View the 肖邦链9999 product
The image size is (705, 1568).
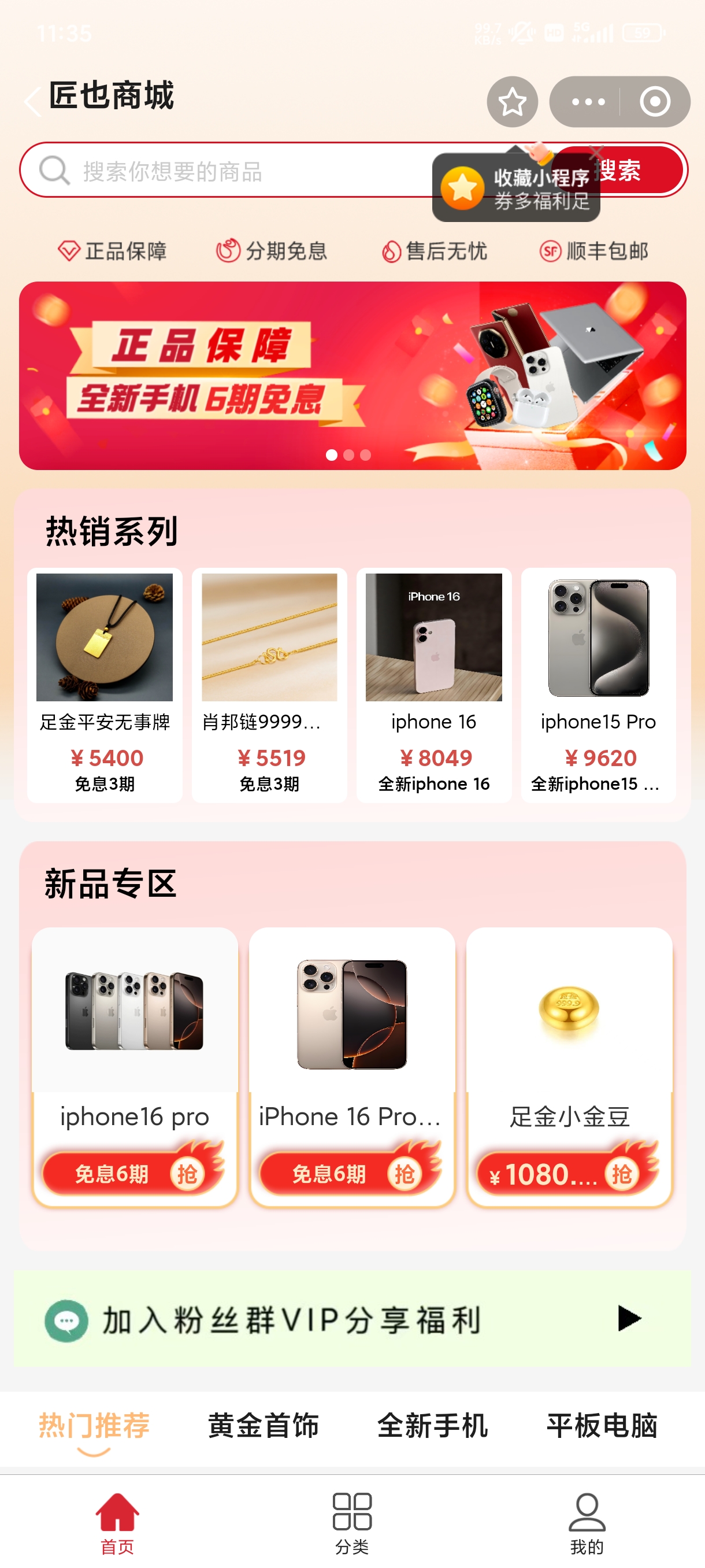pyautogui.click(x=269, y=685)
